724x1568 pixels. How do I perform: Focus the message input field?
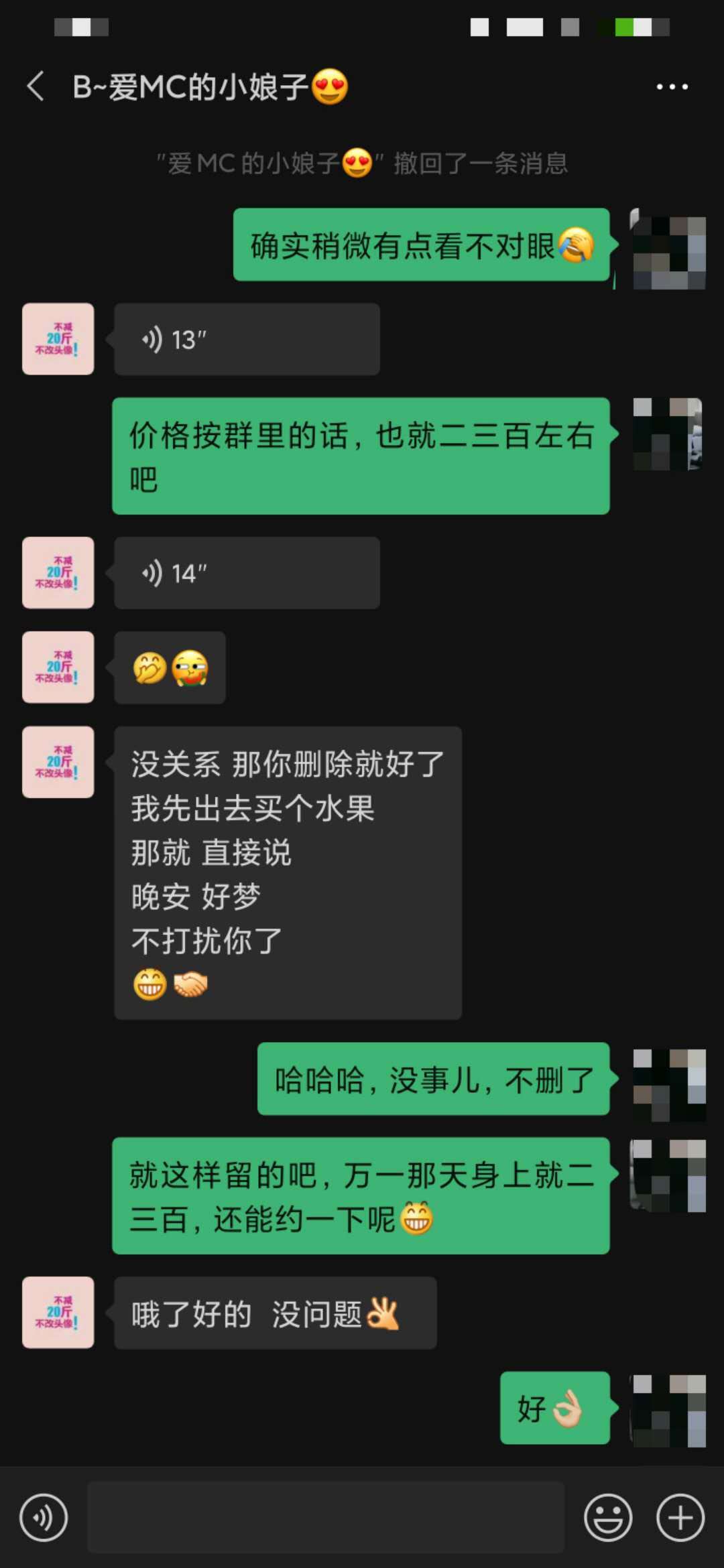pos(326,1518)
